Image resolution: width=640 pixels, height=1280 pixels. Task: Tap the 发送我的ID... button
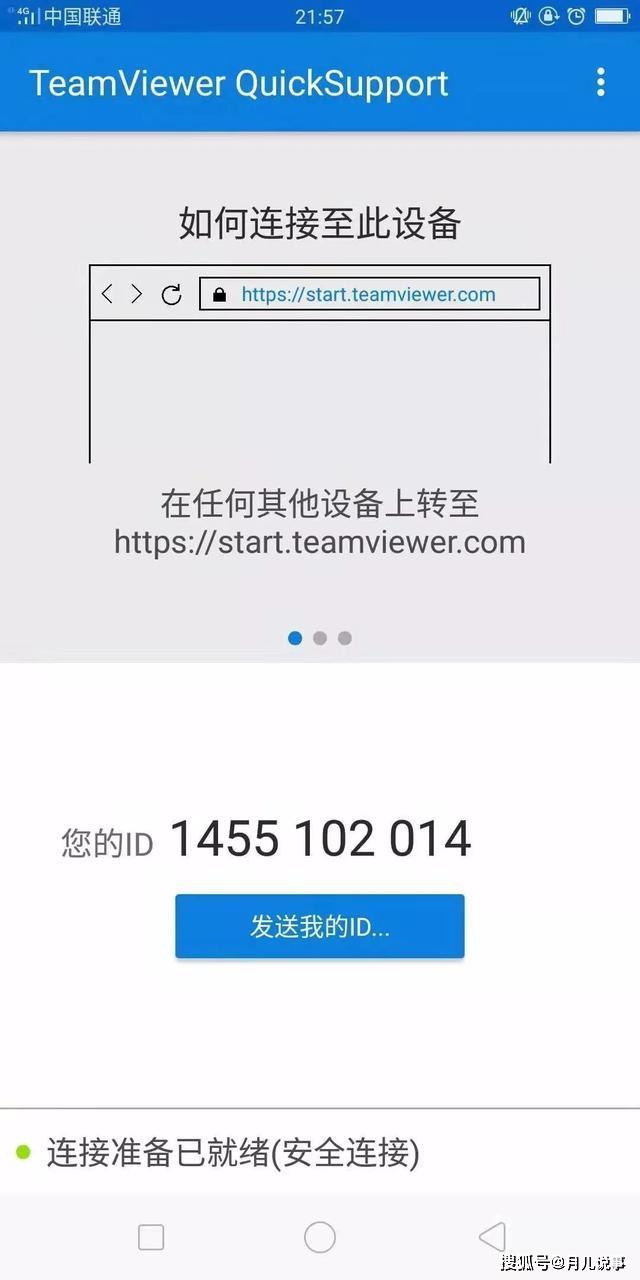click(320, 926)
